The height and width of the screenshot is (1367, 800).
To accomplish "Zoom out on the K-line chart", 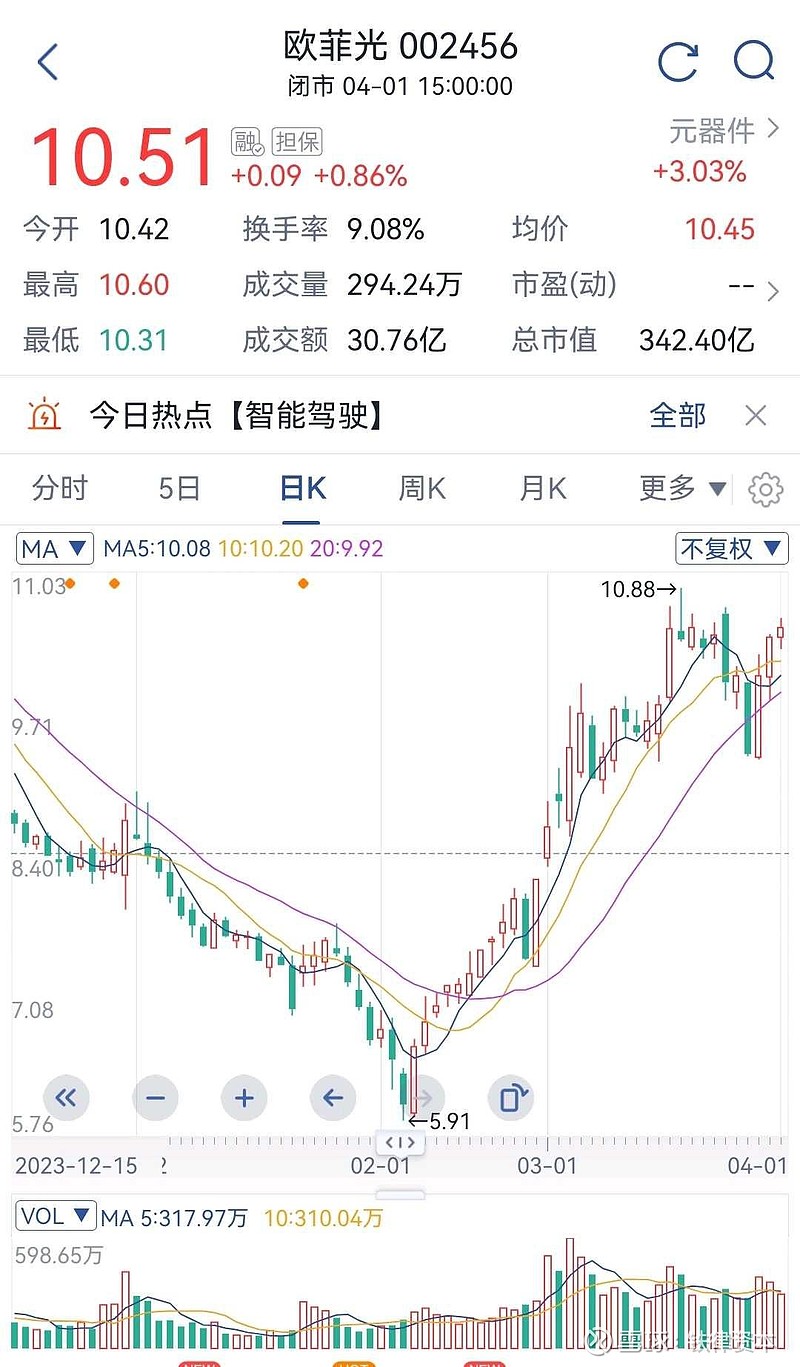I will pyautogui.click(x=155, y=1097).
